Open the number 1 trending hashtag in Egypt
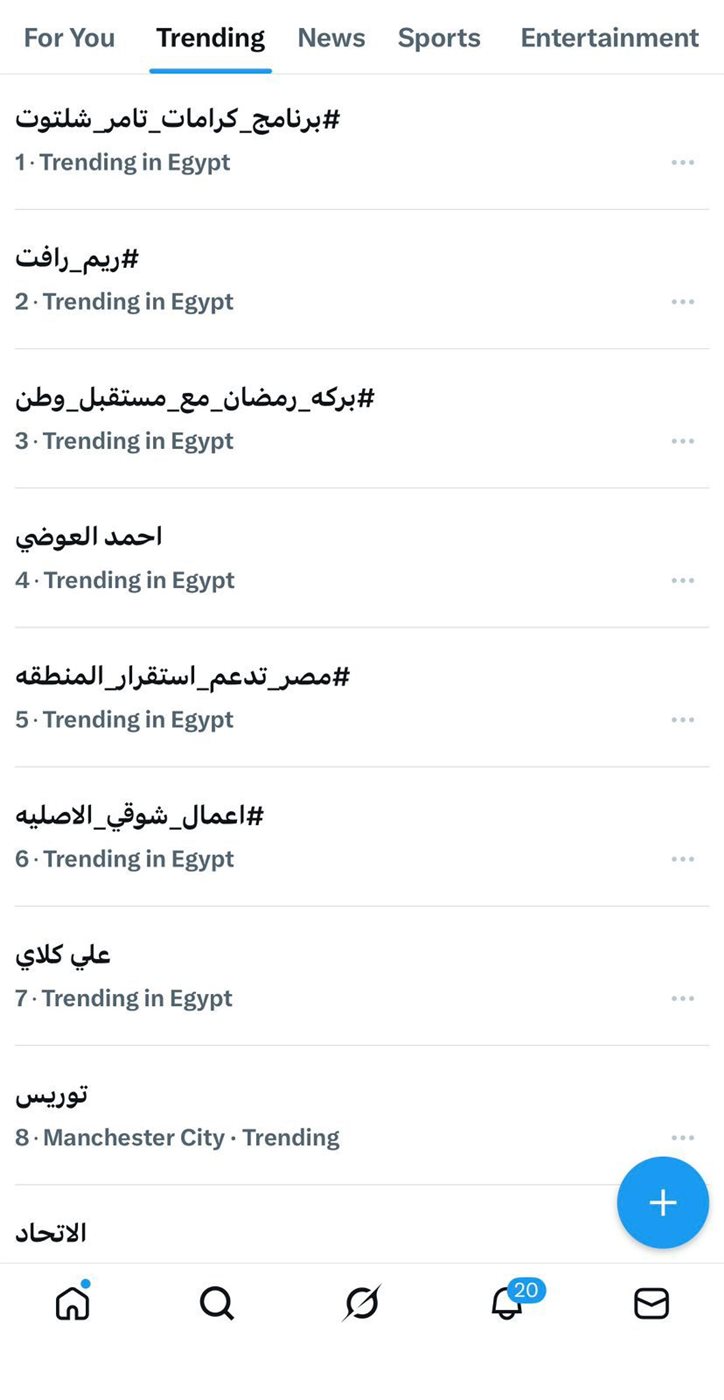The height and width of the screenshot is (1400, 724). point(177,119)
